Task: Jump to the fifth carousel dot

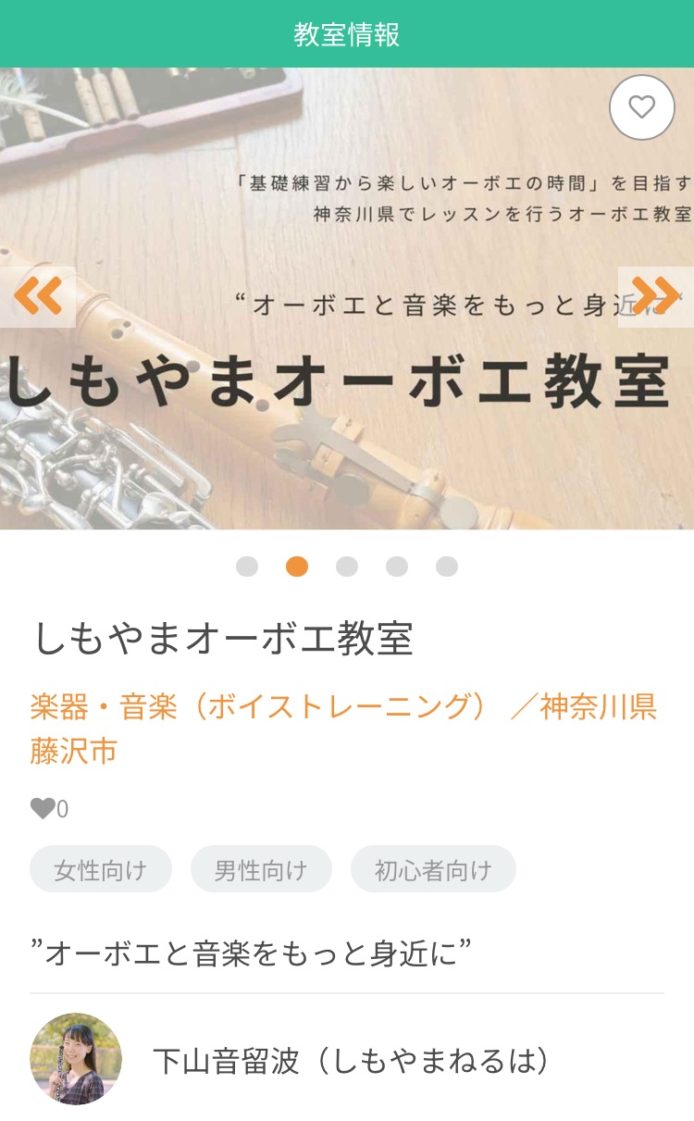Action: 447,567
